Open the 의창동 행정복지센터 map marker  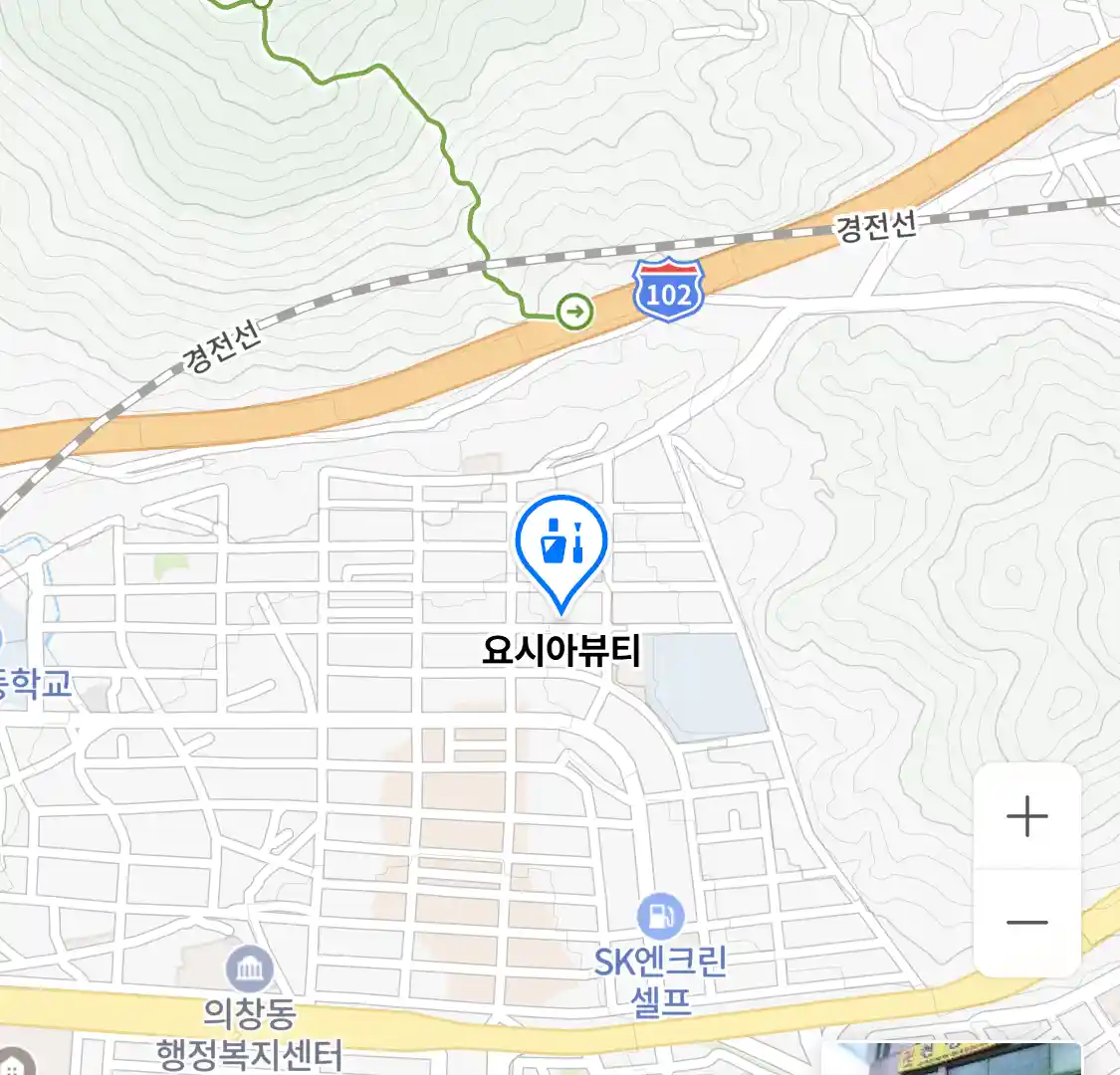[248, 968]
